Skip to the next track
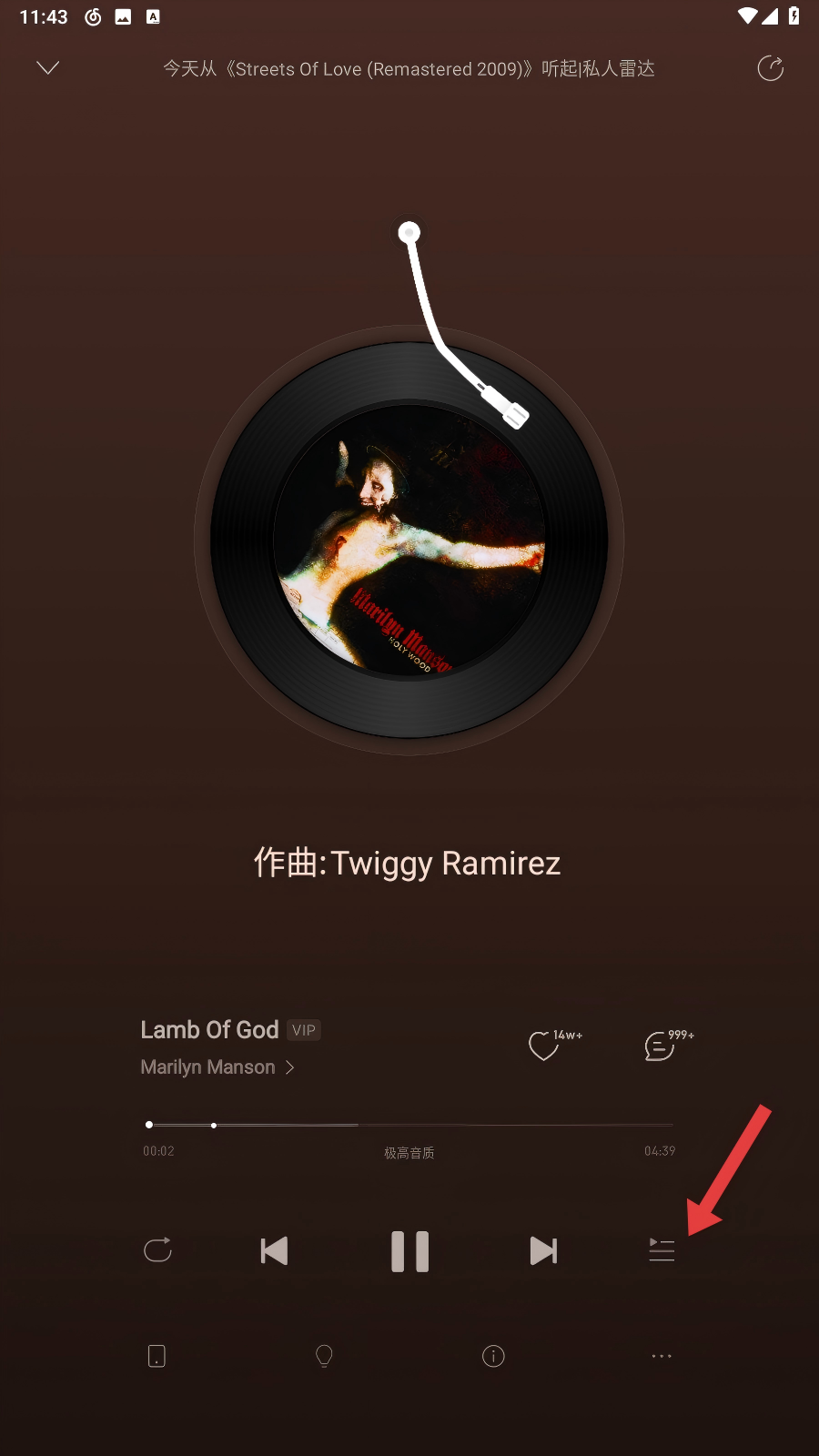This screenshot has width=819, height=1456. [x=543, y=1250]
